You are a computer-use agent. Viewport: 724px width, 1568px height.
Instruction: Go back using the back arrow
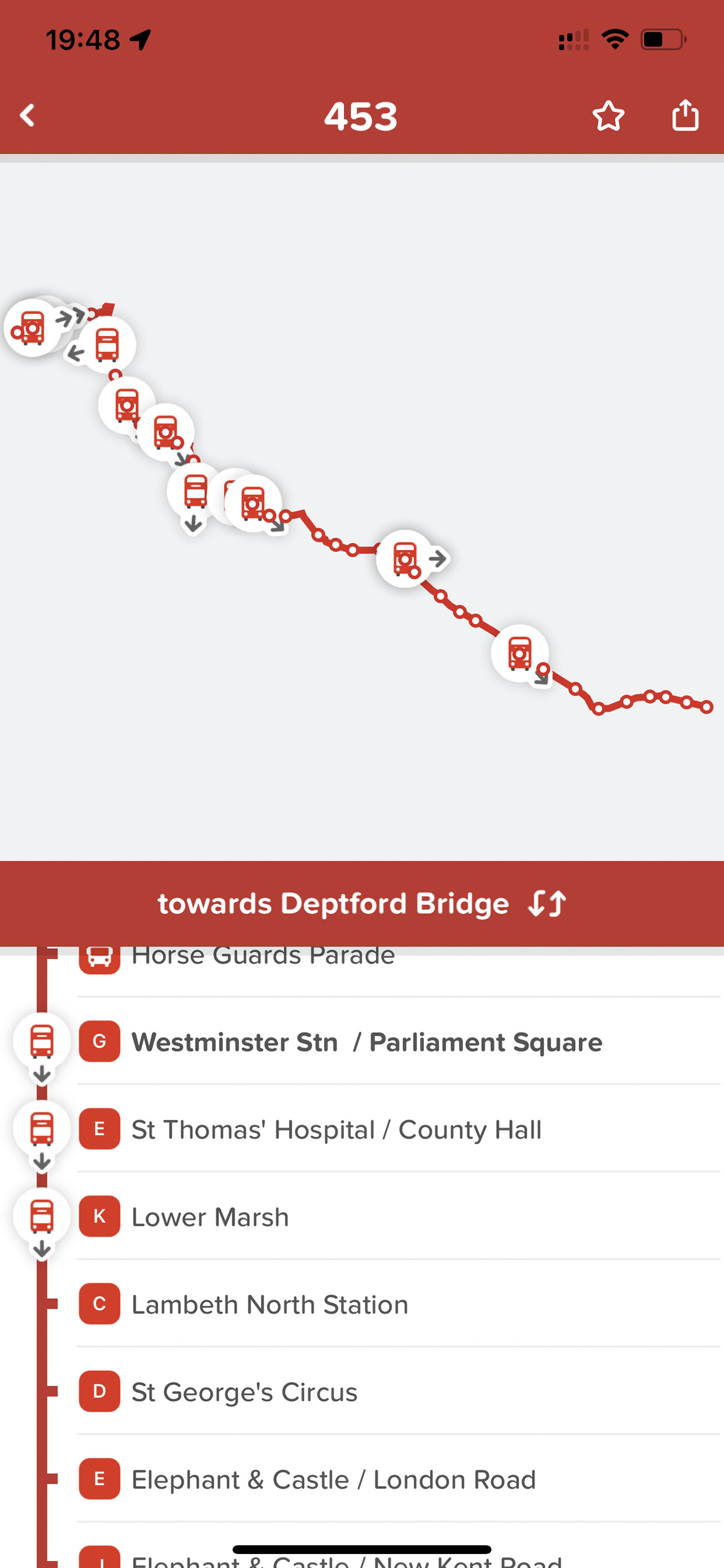click(27, 116)
